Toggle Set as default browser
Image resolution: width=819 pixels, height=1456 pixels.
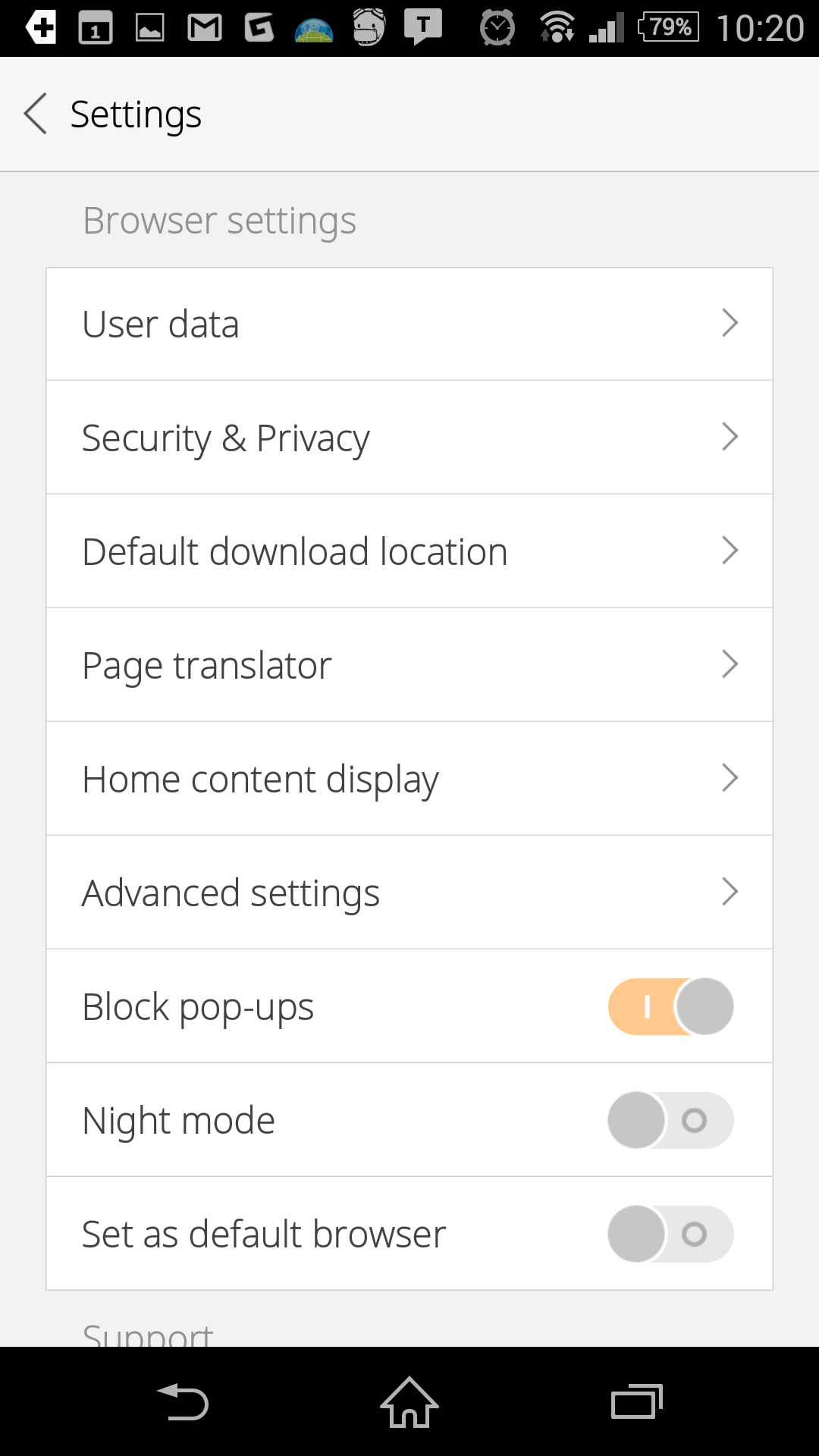[x=670, y=1234]
